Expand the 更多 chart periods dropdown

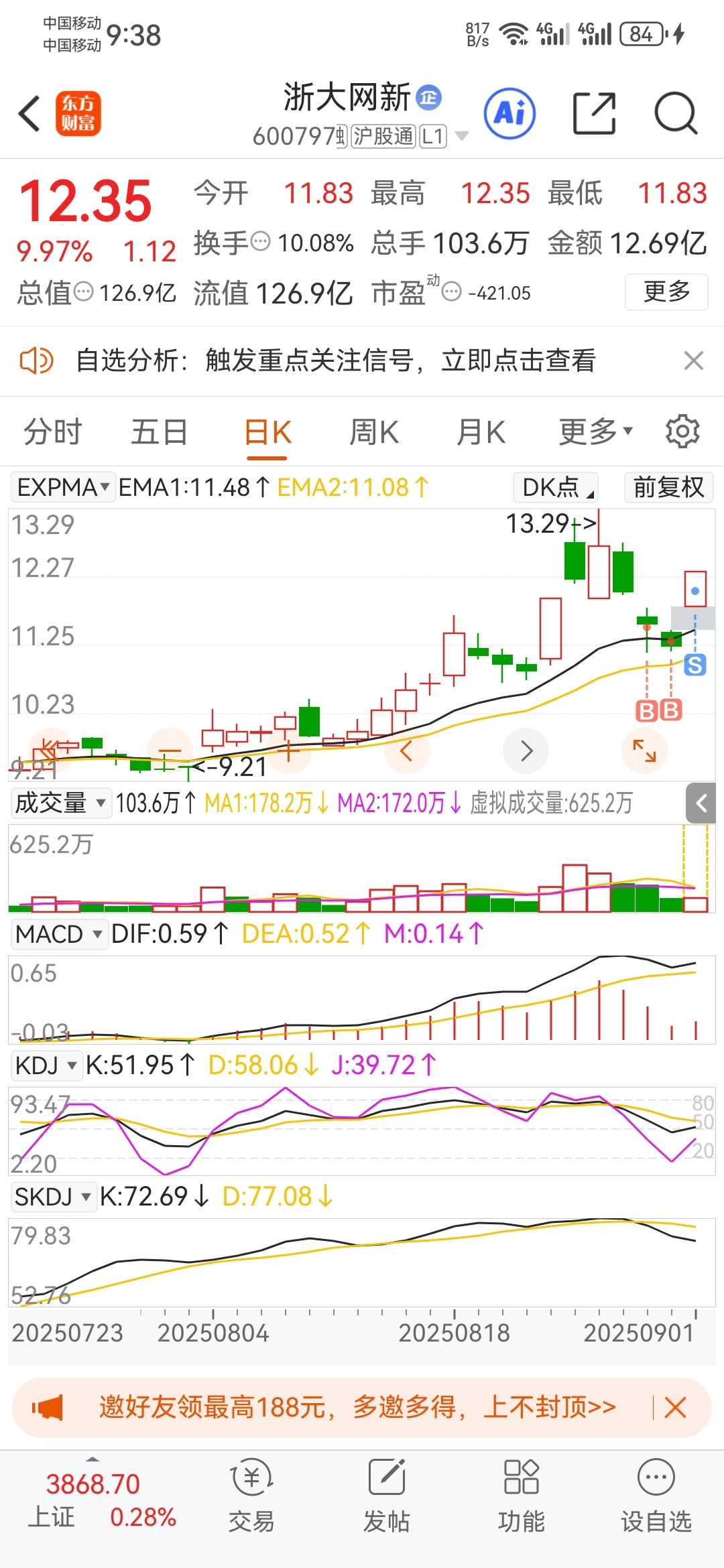click(x=595, y=432)
